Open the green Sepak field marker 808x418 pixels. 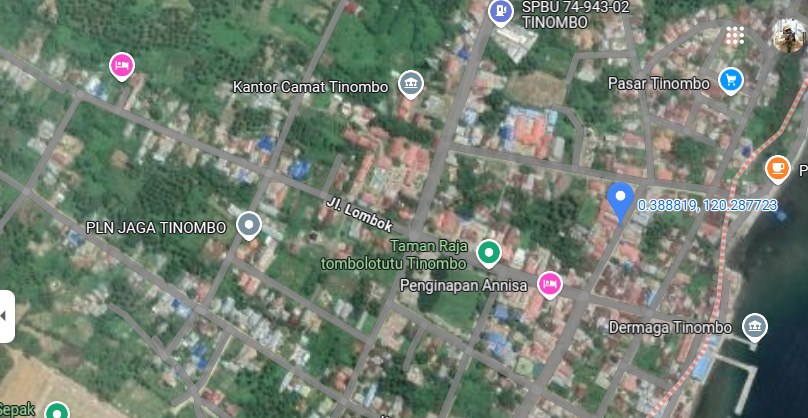pyautogui.click(x=58, y=410)
